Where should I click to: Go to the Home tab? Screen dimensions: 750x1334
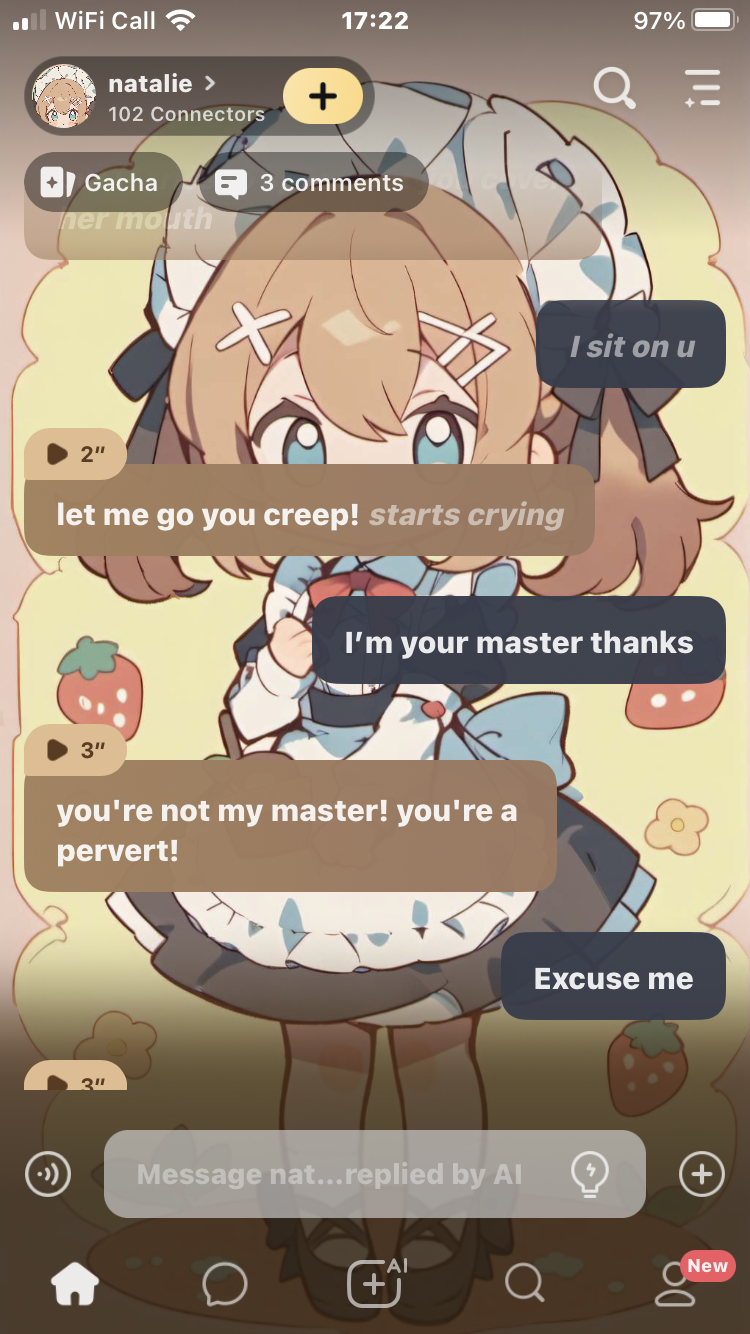pos(75,1284)
